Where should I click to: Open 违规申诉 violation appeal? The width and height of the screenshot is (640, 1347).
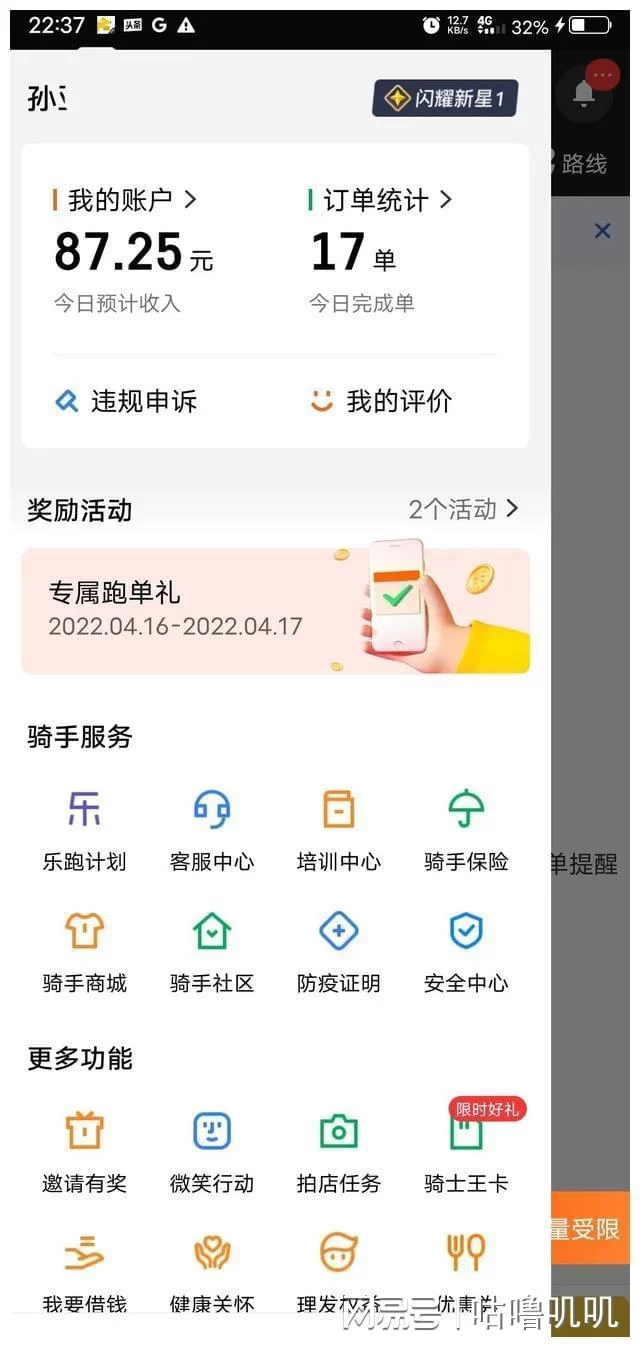pyautogui.click(x=126, y=402)
